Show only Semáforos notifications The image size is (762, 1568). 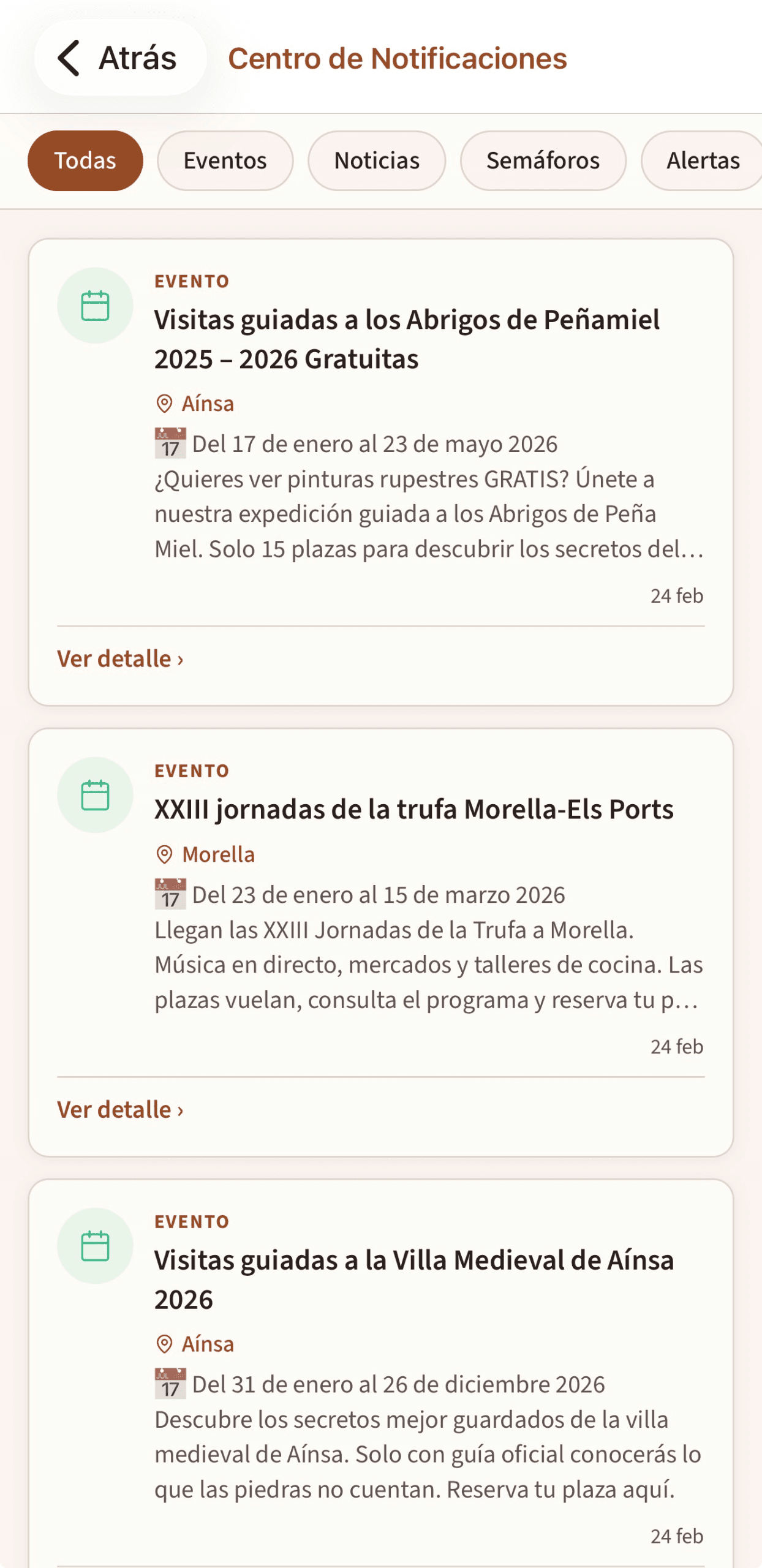tap(543, 160)
